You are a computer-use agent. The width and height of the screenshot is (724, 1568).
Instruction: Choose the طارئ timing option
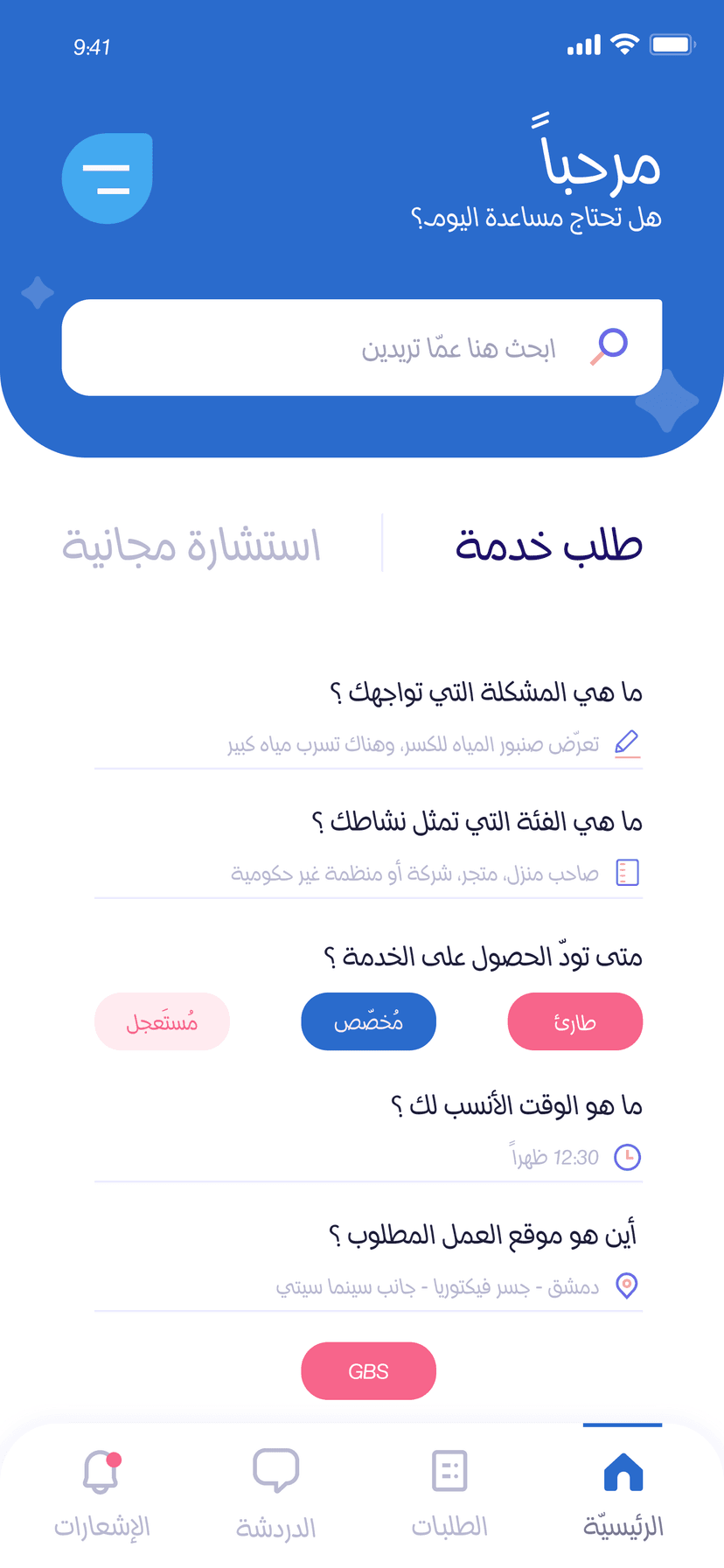click(575, 1021)
